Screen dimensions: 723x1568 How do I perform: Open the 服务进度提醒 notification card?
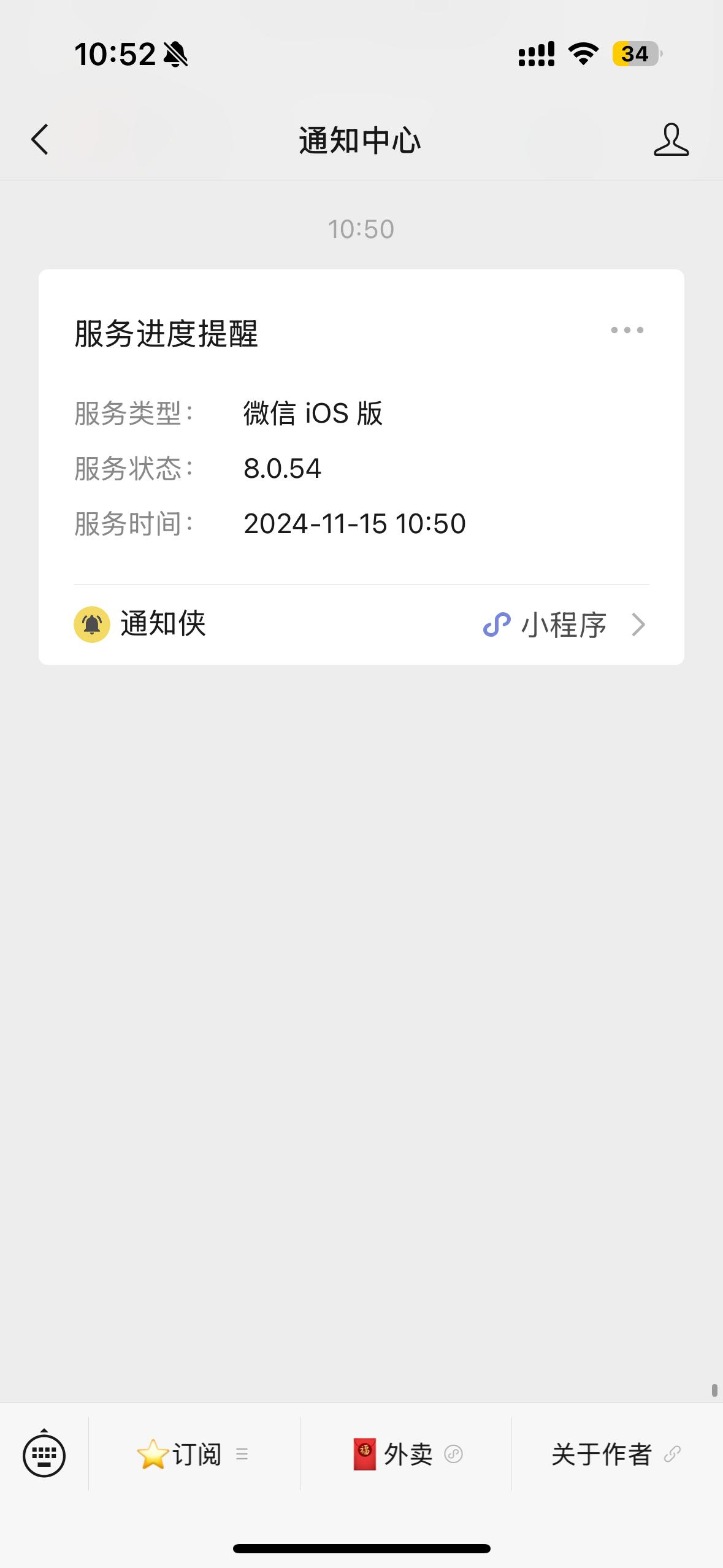[361, 467]
